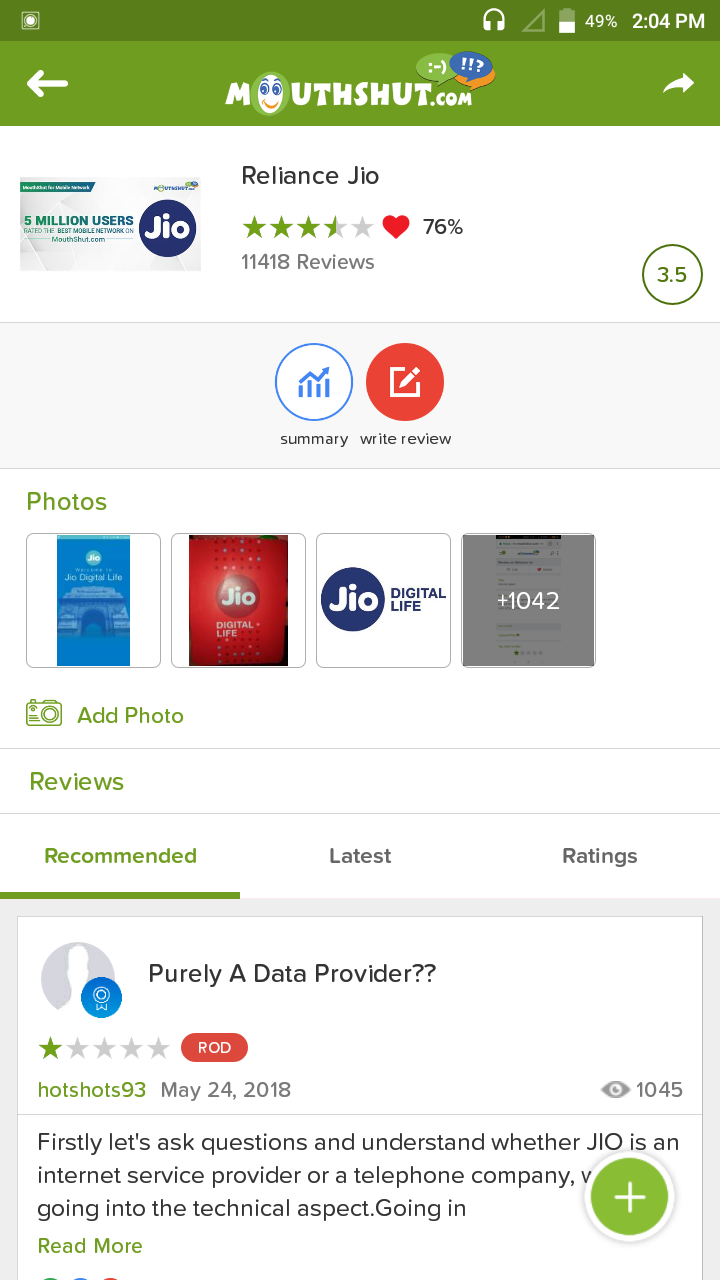Image resolution: width=720 pixels, height=1280 pixels.
Task: Open the review "Purely A Data Provider??"
Action: point(292,973)
